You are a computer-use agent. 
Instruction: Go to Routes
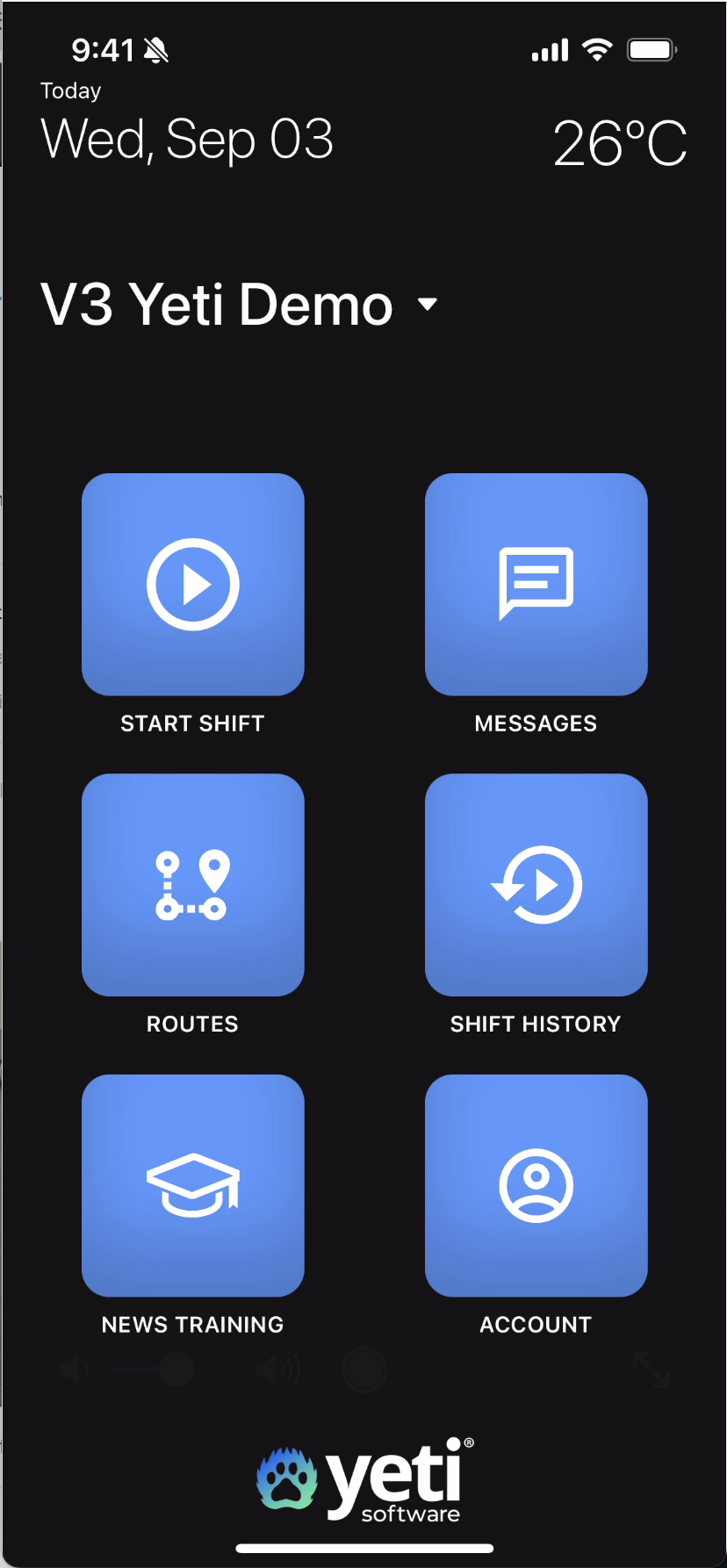click(x=193, y=885)
